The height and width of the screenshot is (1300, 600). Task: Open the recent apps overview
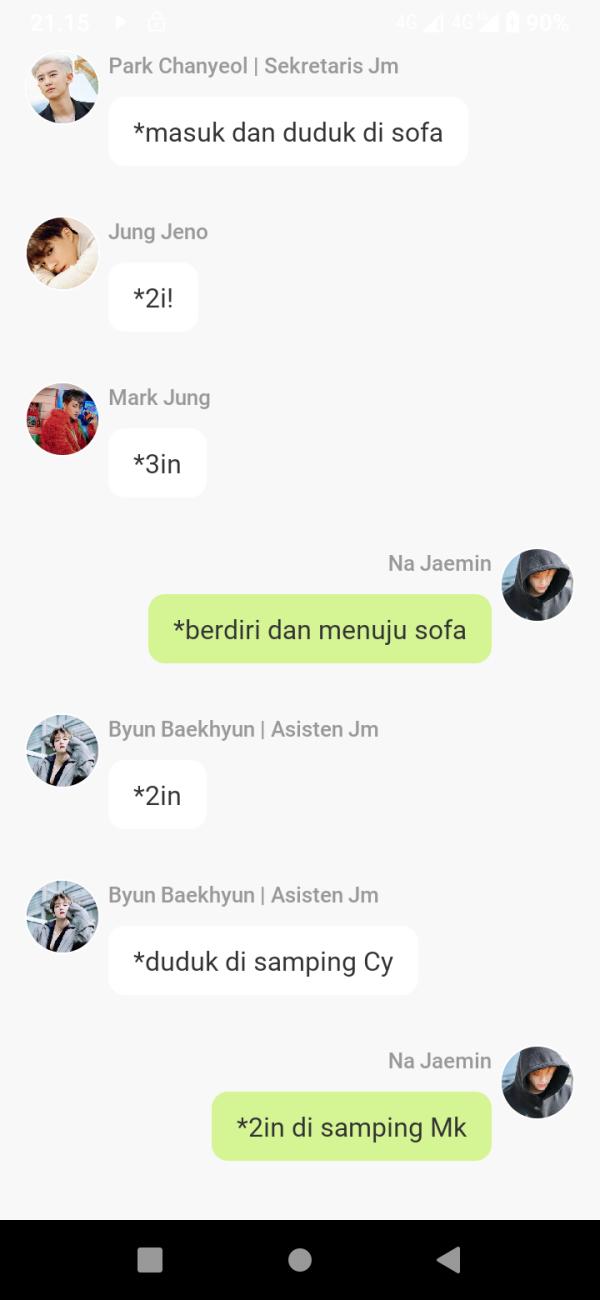click(x=150, y=1260)
